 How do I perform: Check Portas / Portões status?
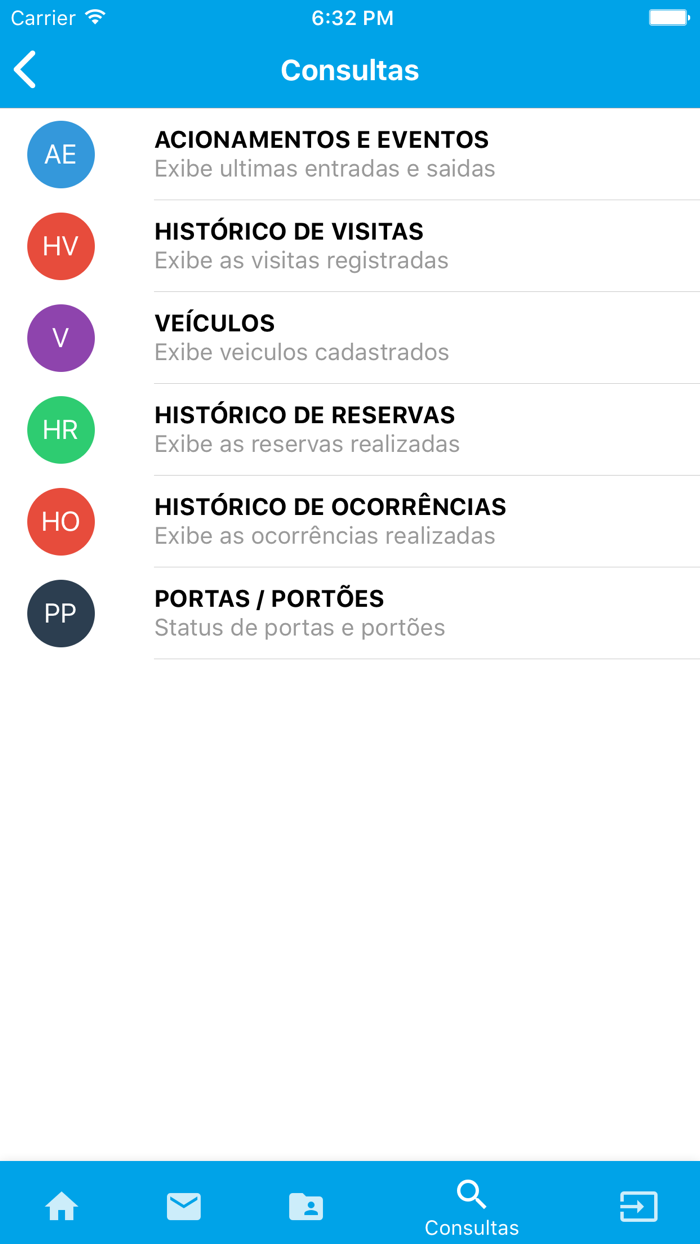pos(350,614)
